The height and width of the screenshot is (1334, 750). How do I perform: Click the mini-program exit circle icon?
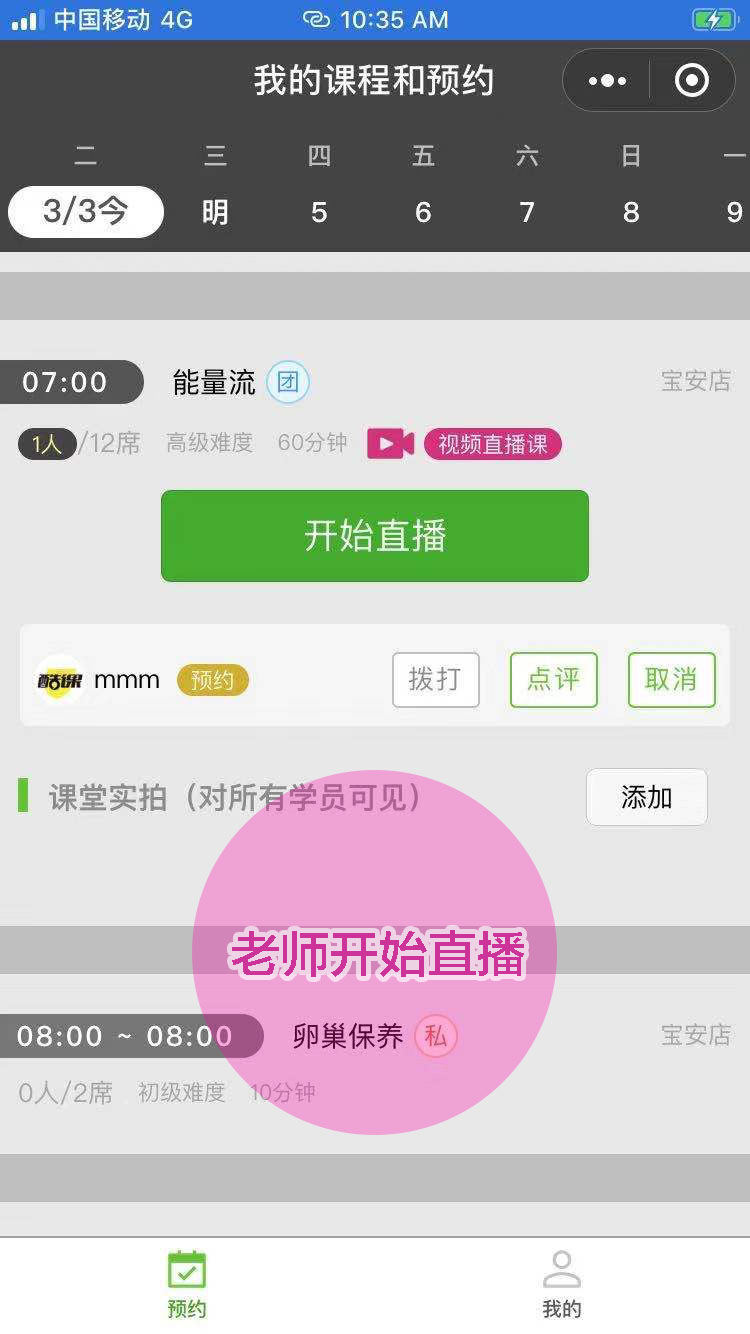pos(692,80)
